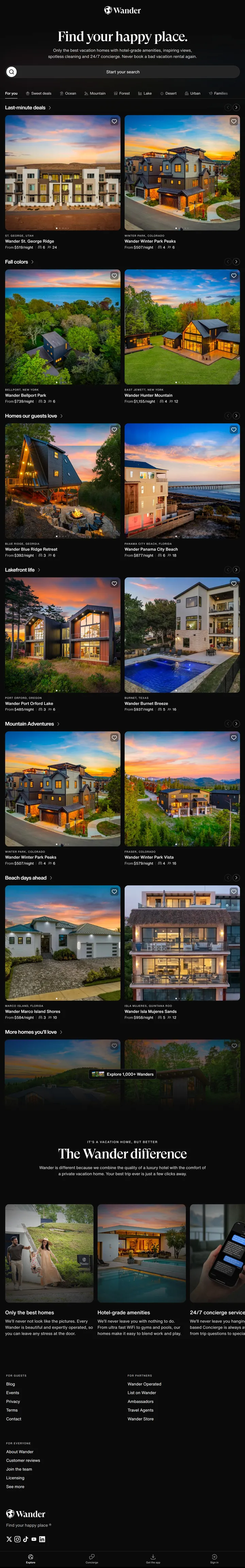Filter by the Lake category
The image size is (245, 1568).
(x=144, y=94)
